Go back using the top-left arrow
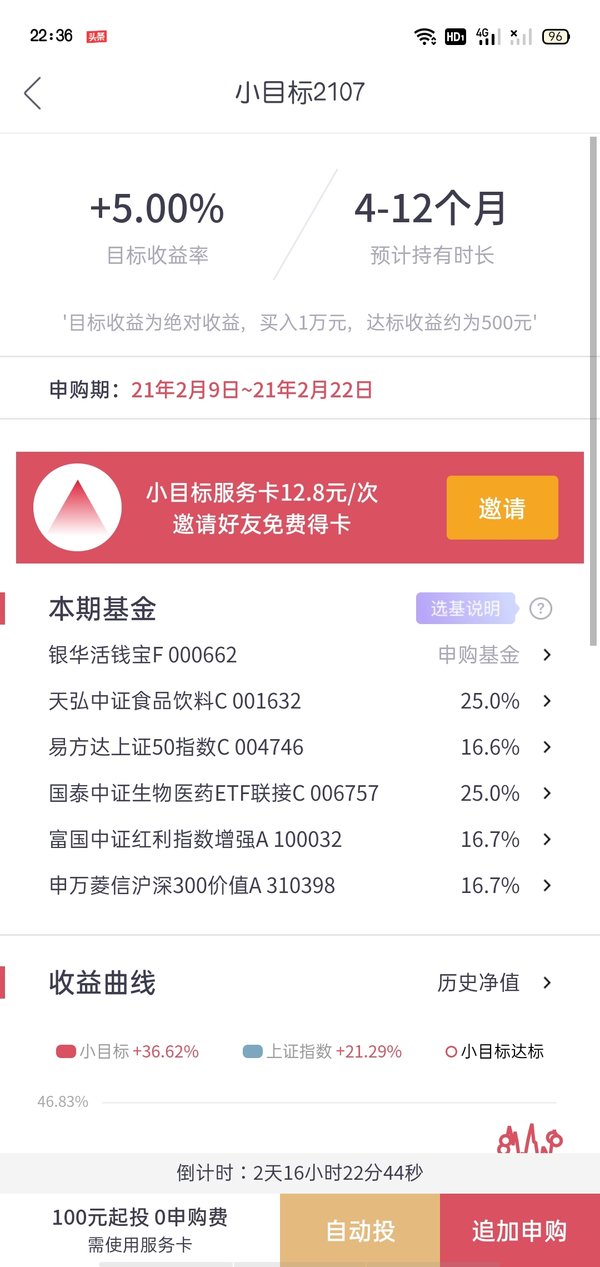Viewport: 600px width, 1267px height. (32, 93)
